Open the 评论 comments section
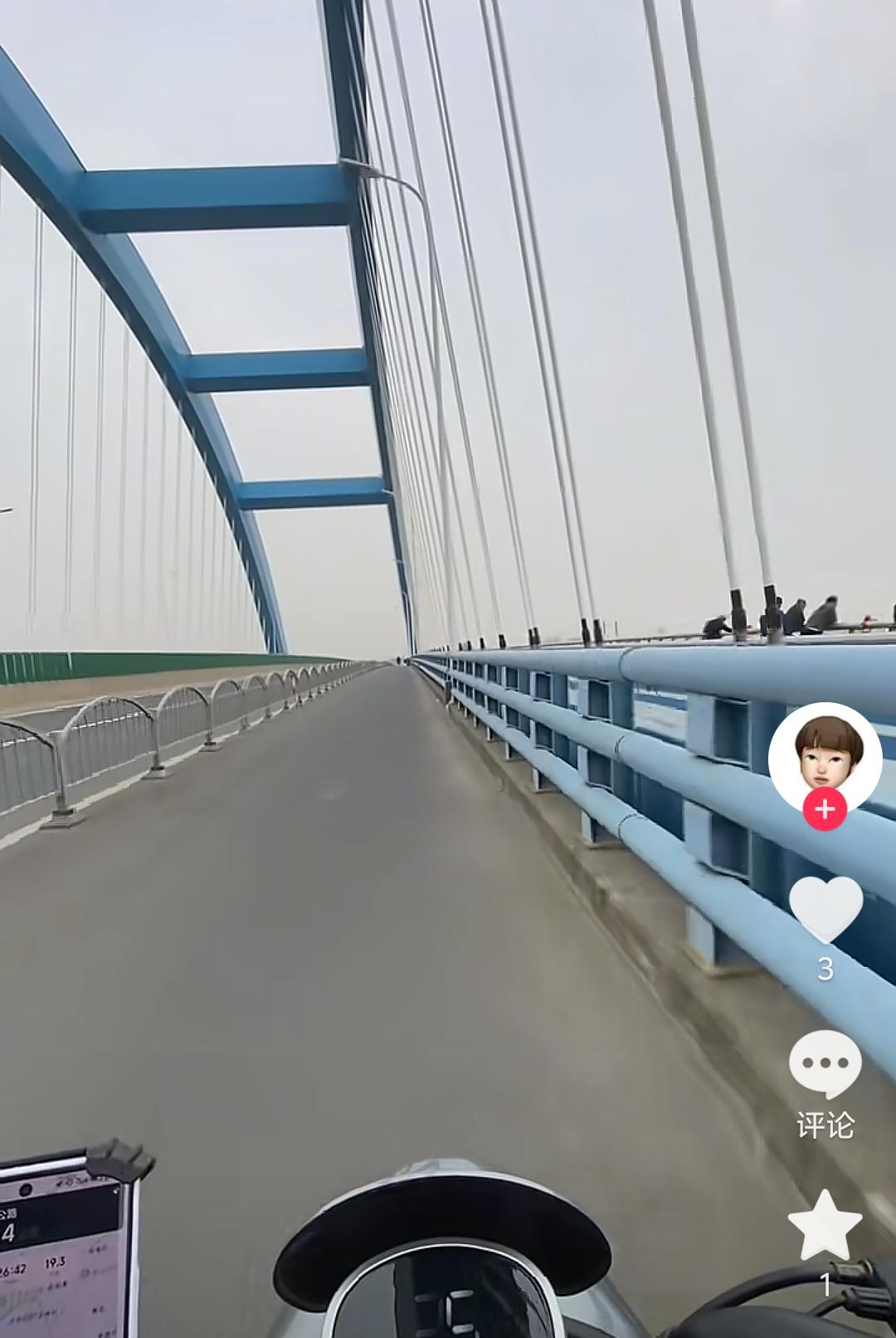This screenshot has height=1338, width=896. click(825, 1067)
